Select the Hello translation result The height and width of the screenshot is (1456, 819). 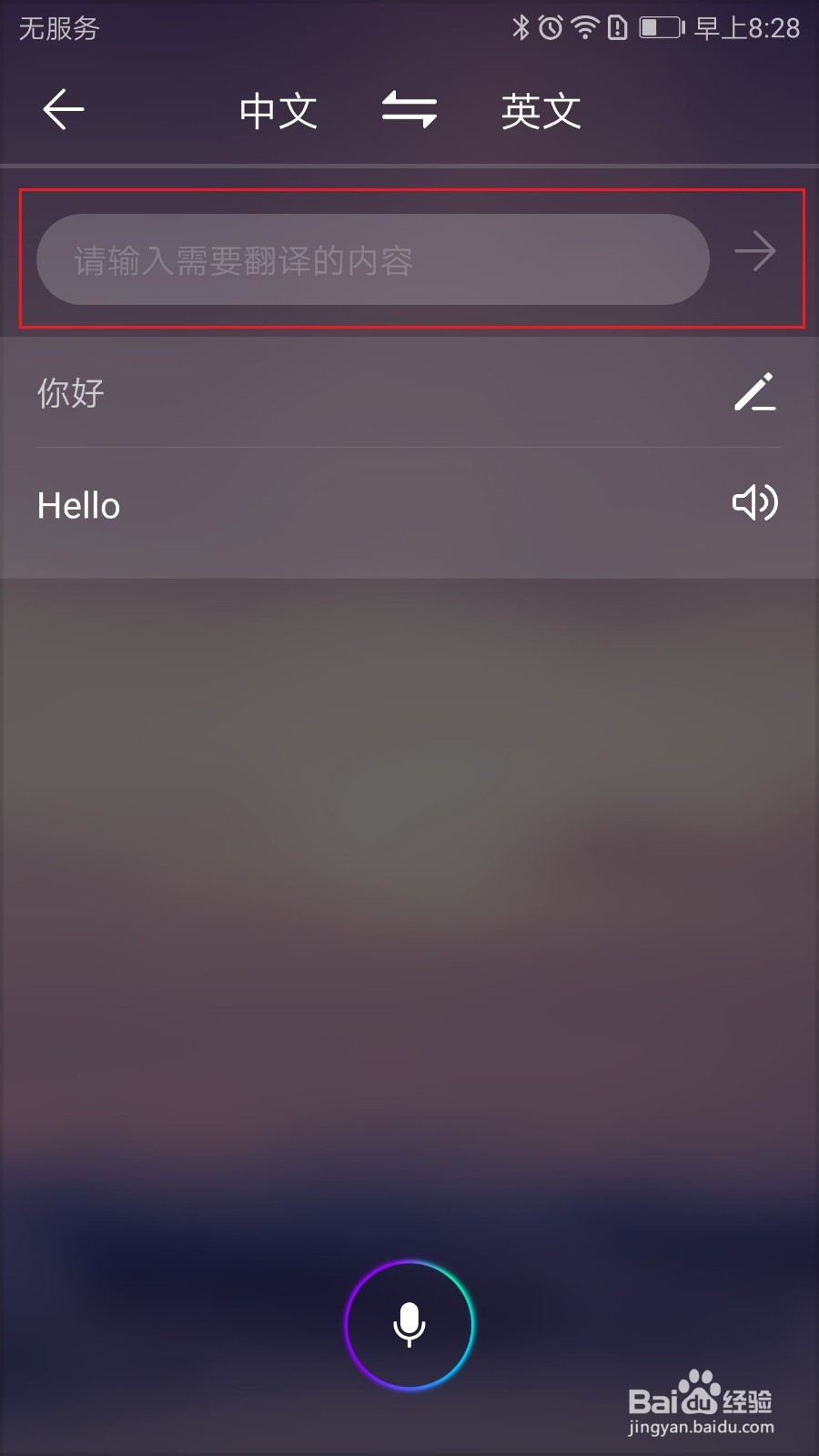[78, 505]
